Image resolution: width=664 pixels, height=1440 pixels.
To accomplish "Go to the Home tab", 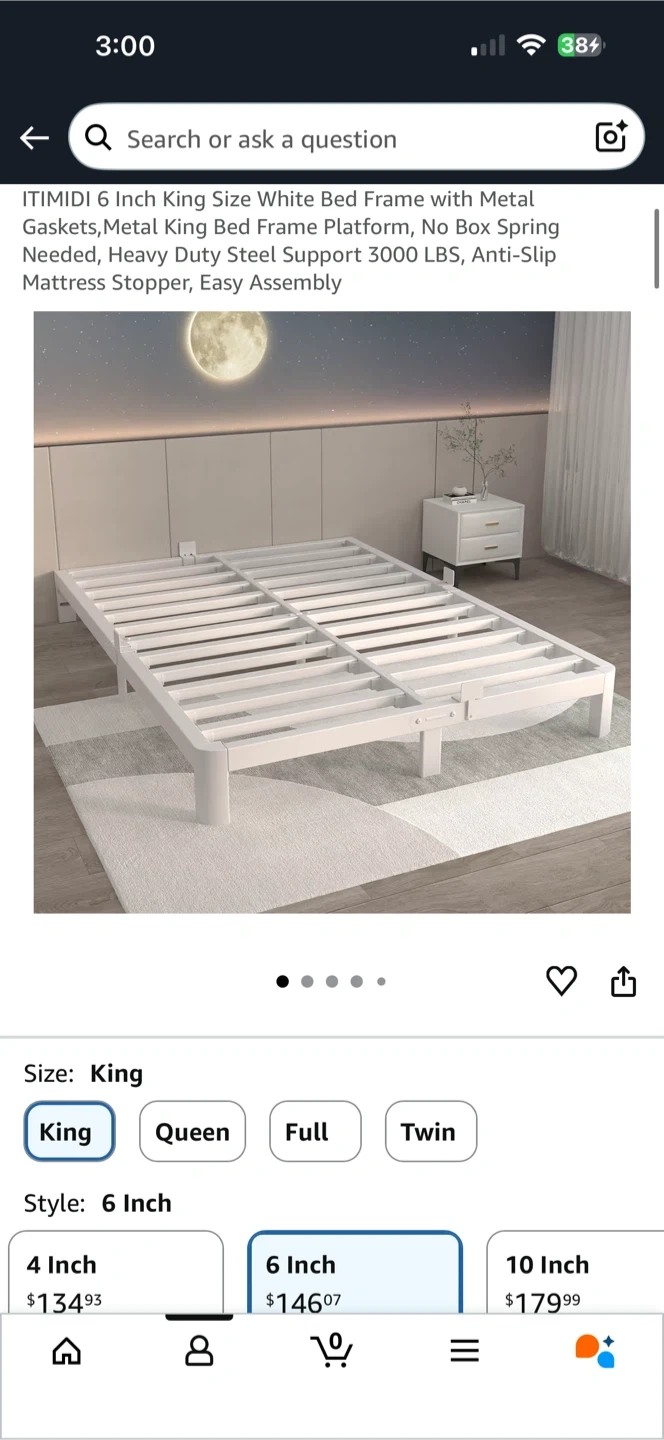I will [x=66, y=1352].
